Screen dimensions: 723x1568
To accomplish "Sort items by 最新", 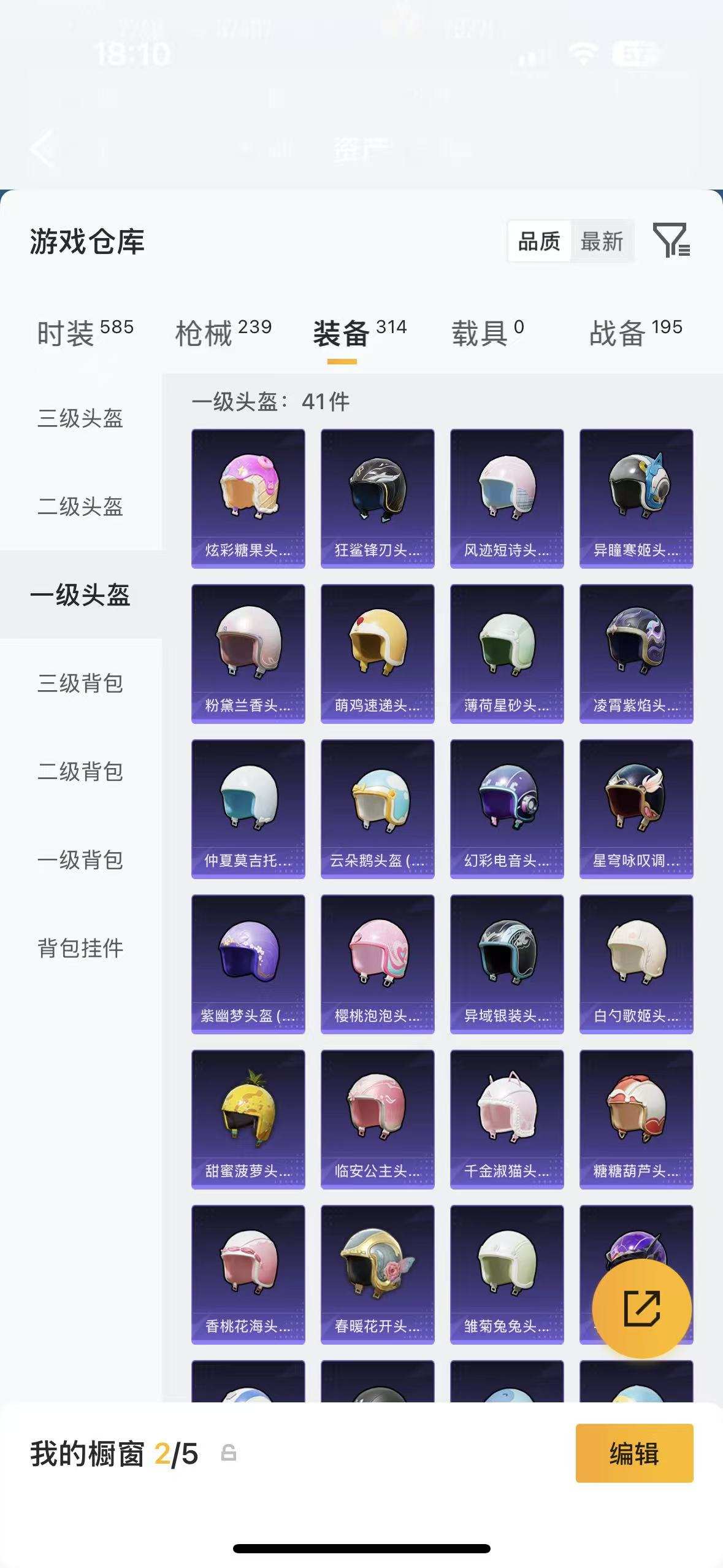I will click(602, 242).
